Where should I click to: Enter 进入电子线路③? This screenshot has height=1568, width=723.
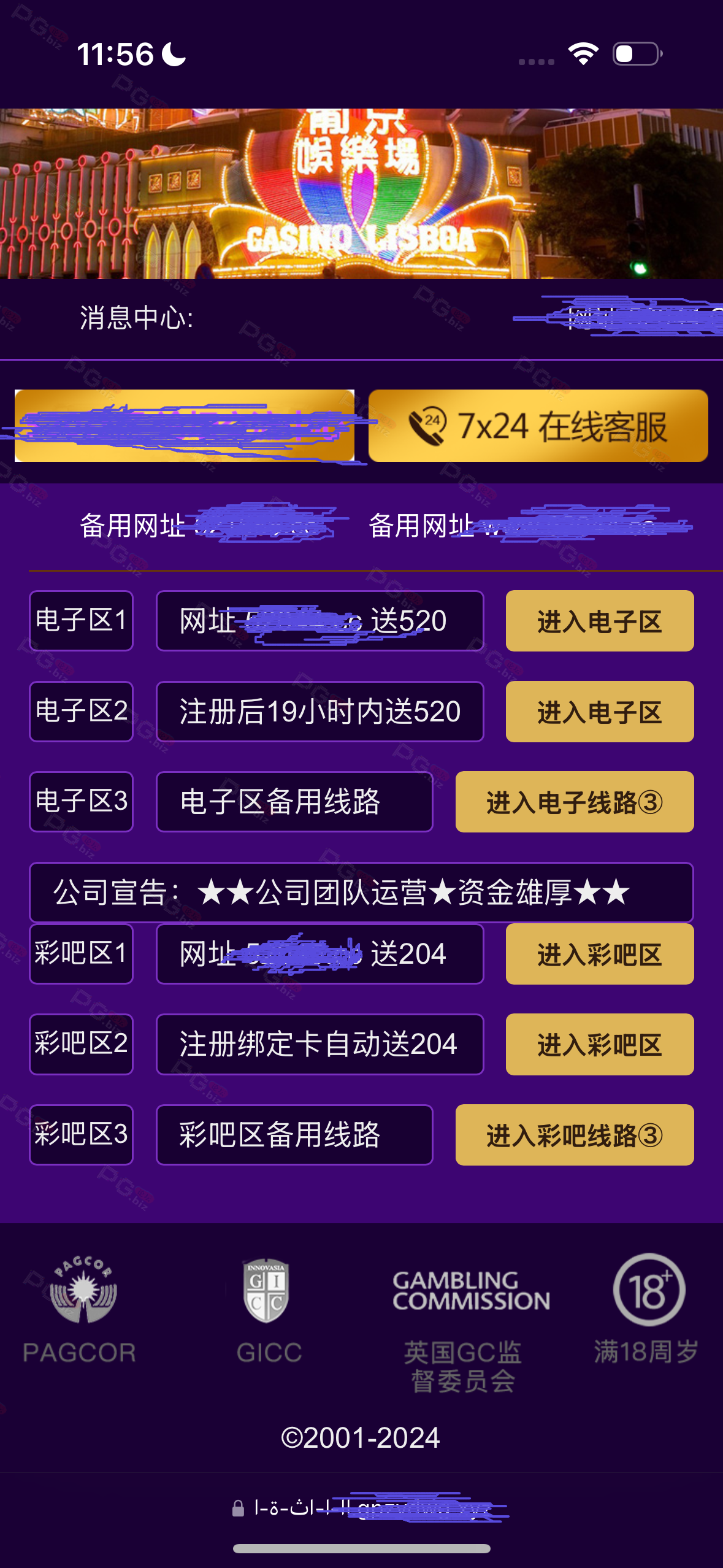pos(575,802)
